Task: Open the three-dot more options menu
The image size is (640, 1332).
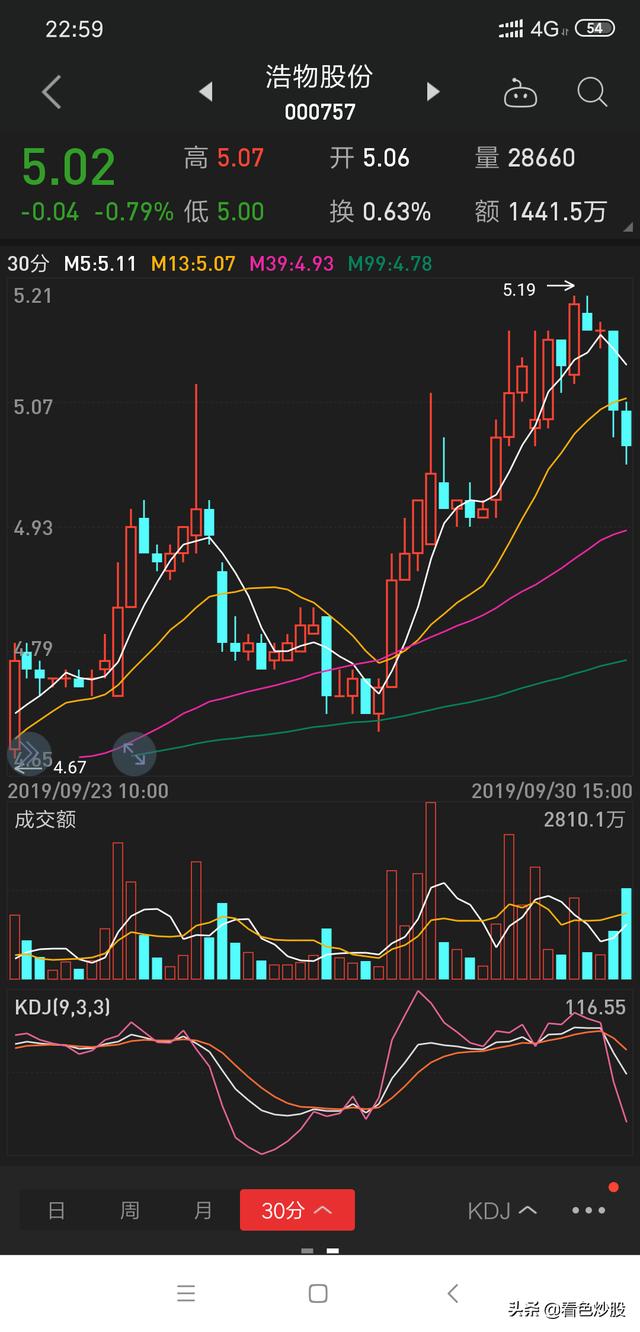Action: pyautogui.click(x=589, y=1210)
